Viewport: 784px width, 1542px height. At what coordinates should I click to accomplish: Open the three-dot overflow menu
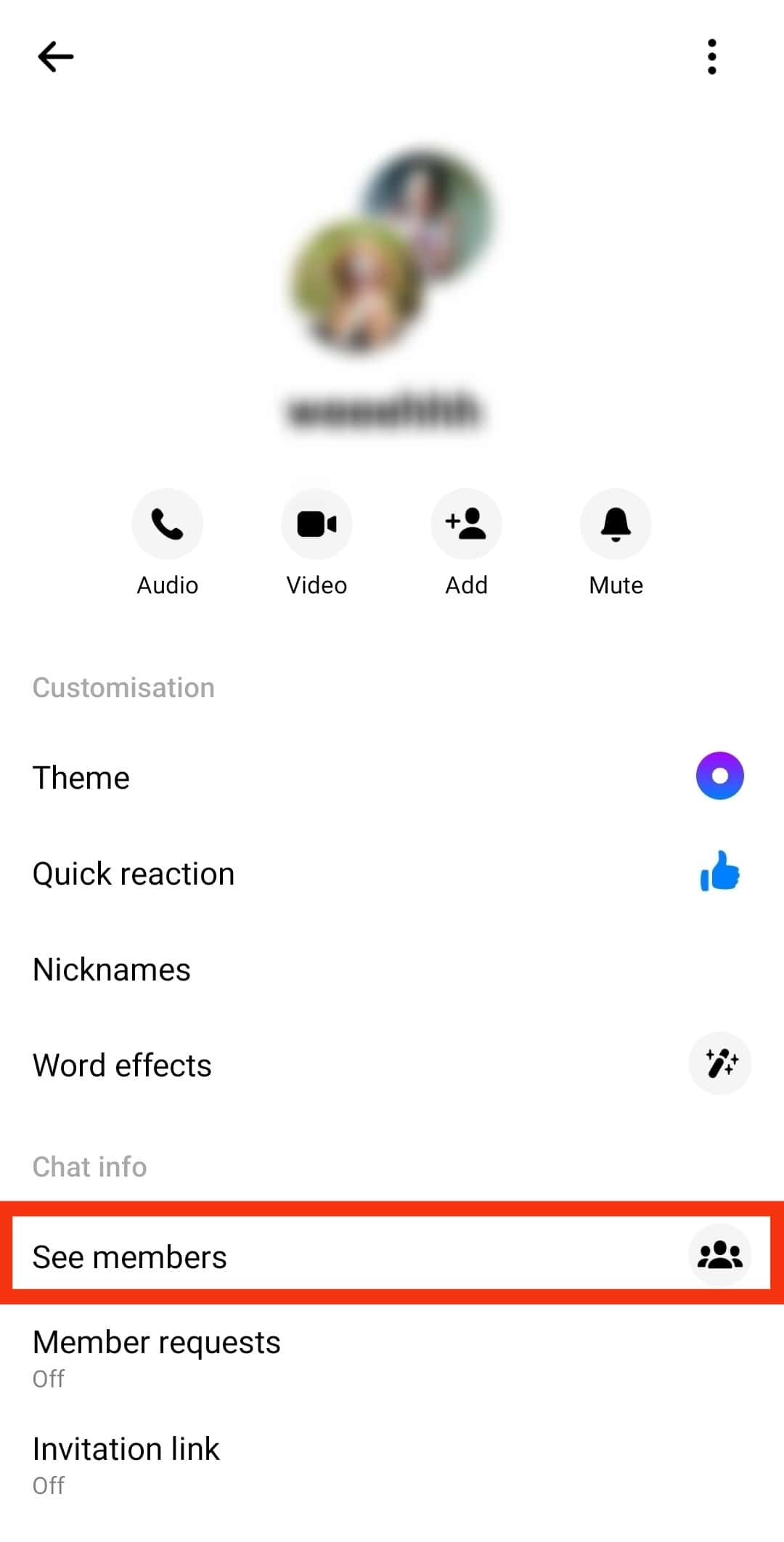tap(711, 57)
